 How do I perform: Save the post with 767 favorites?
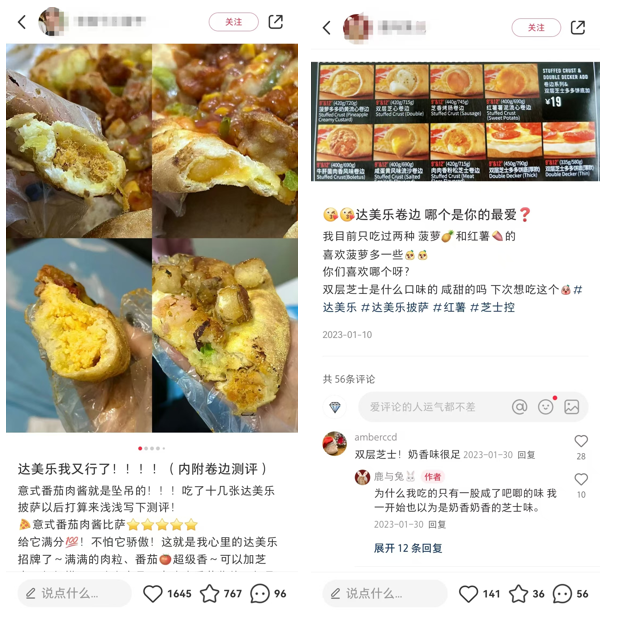point(209,593)
